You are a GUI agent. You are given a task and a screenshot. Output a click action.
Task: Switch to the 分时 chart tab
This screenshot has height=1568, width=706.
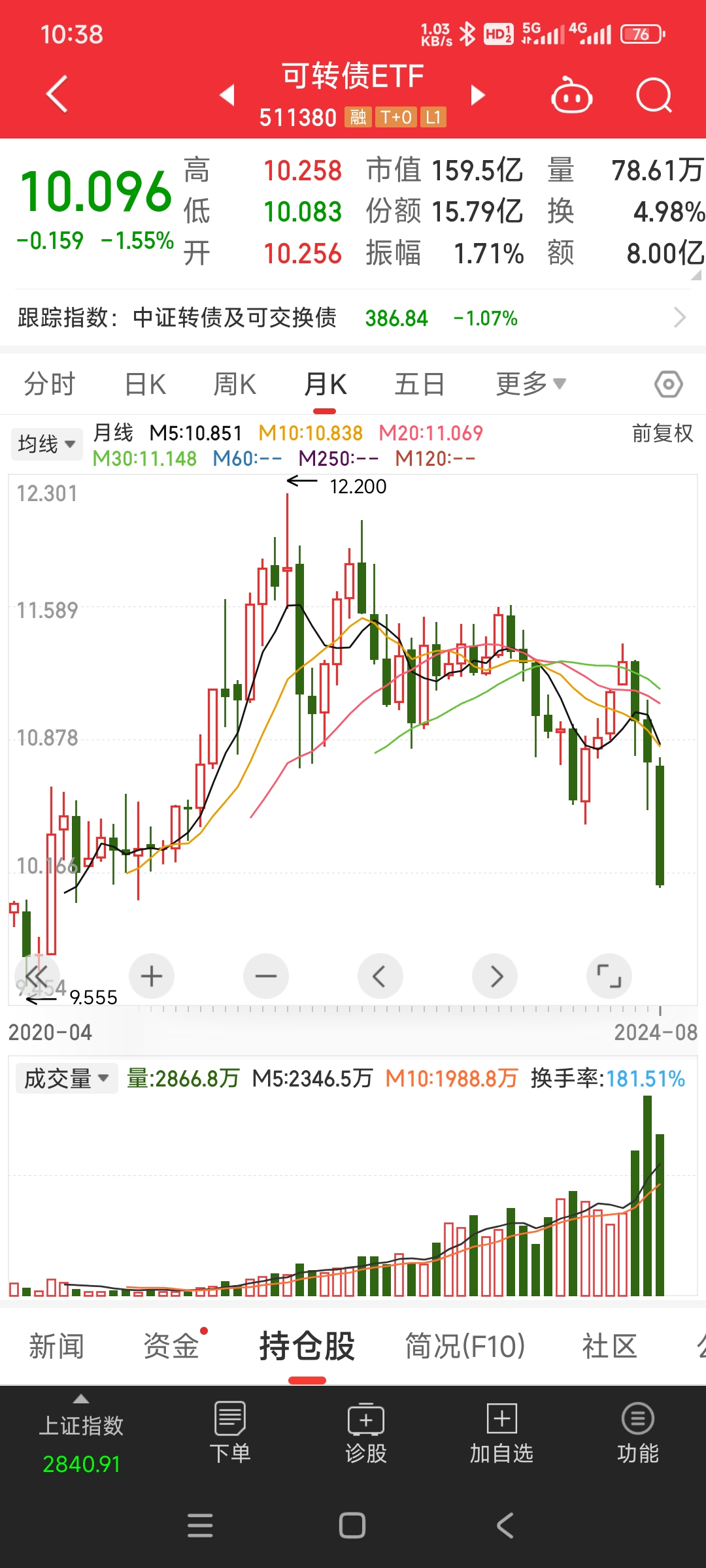[x=50, y=384]
